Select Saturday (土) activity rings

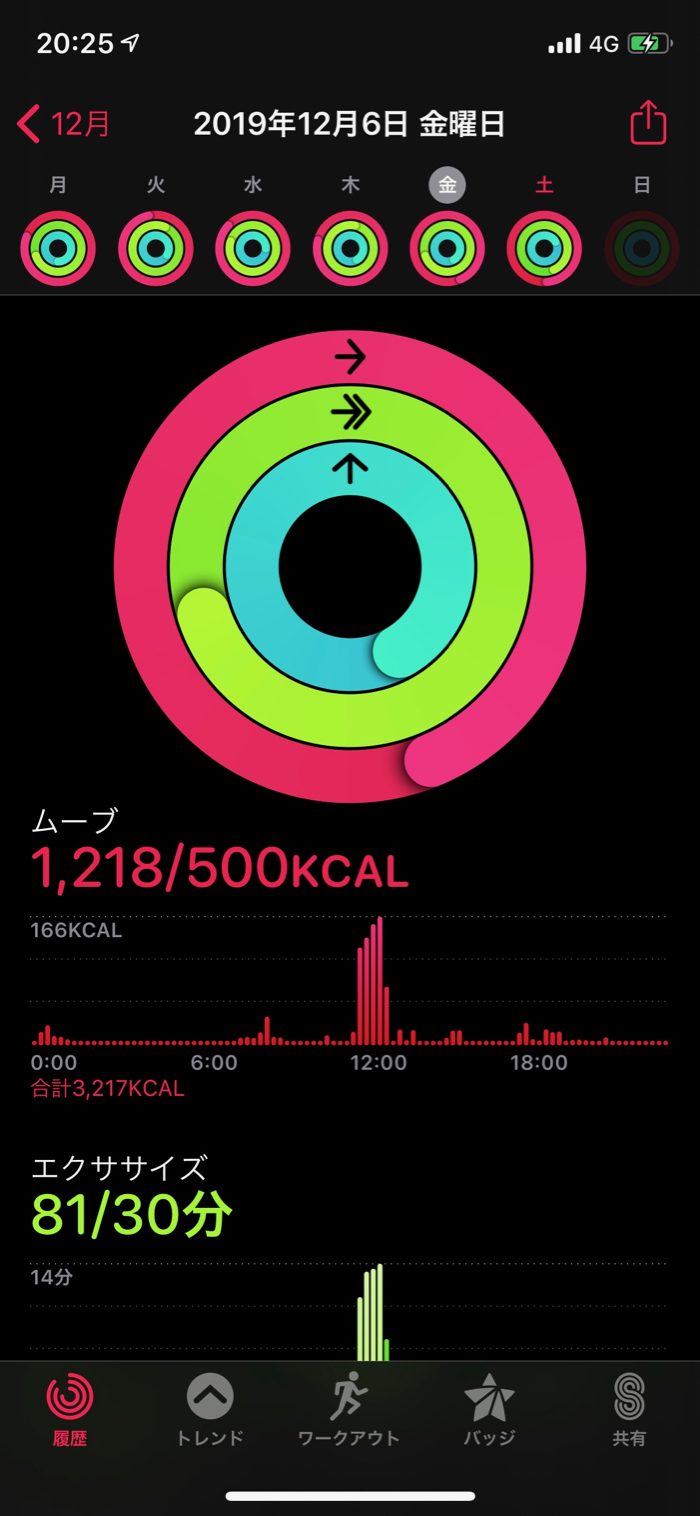(x=544, y=248)
